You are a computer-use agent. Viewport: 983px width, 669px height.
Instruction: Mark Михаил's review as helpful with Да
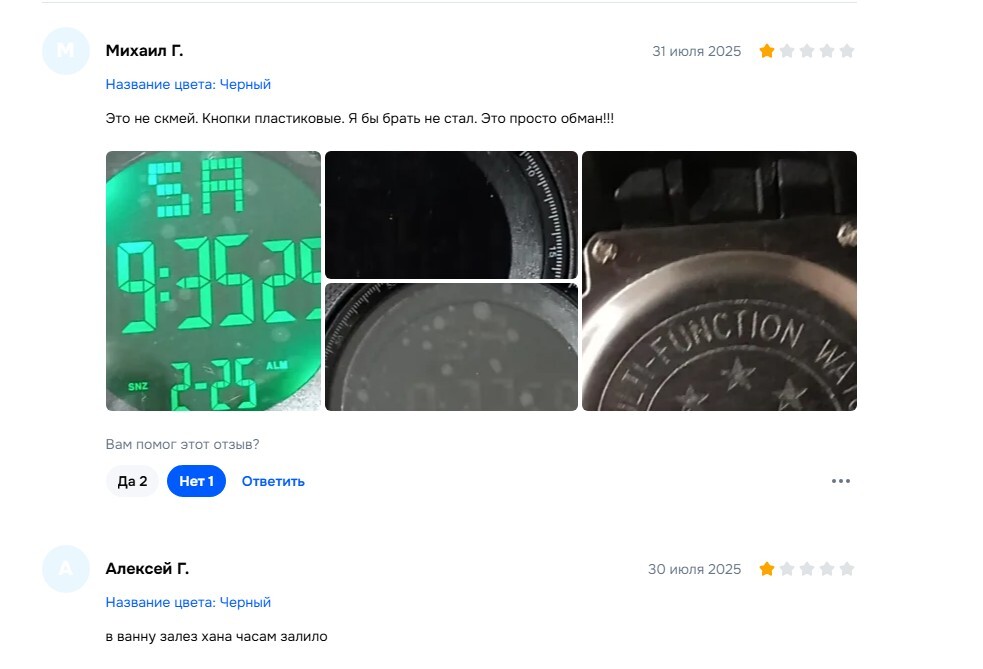click(132, 481)
